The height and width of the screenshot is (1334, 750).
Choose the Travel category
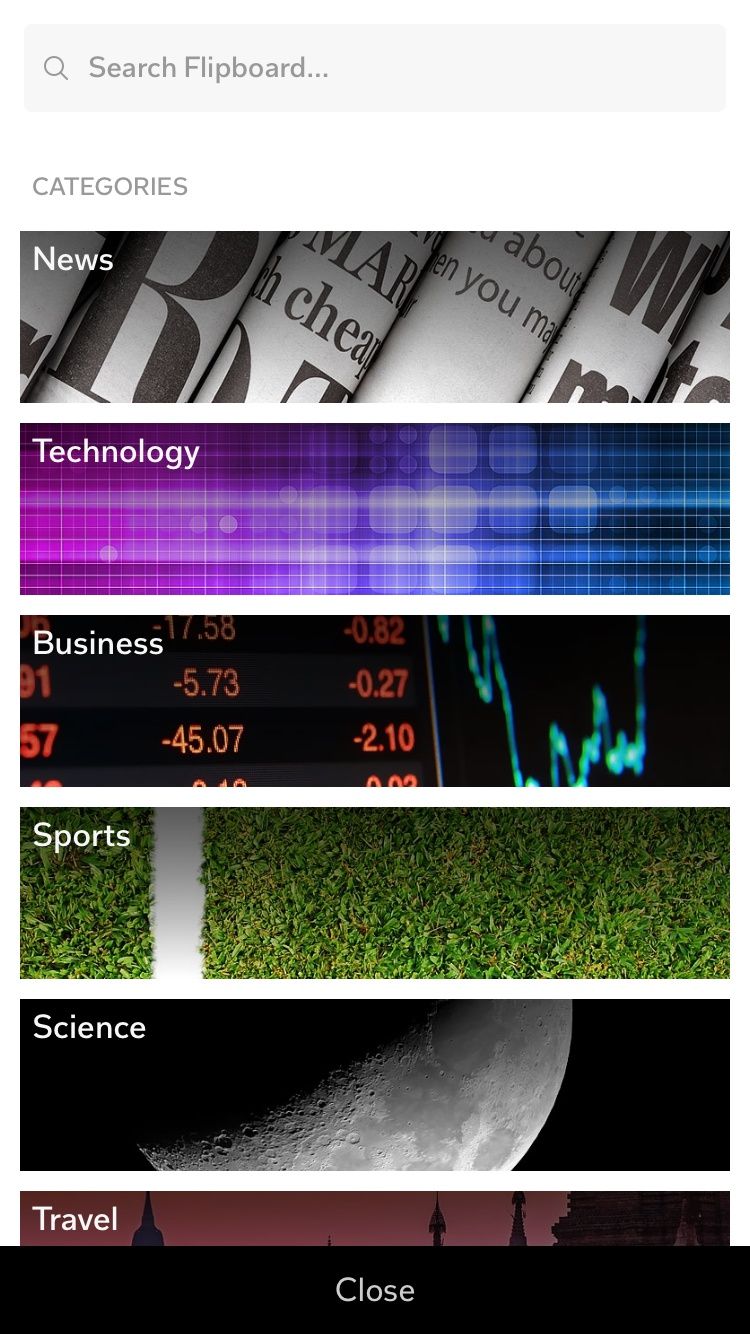[x=375, y=1218]
